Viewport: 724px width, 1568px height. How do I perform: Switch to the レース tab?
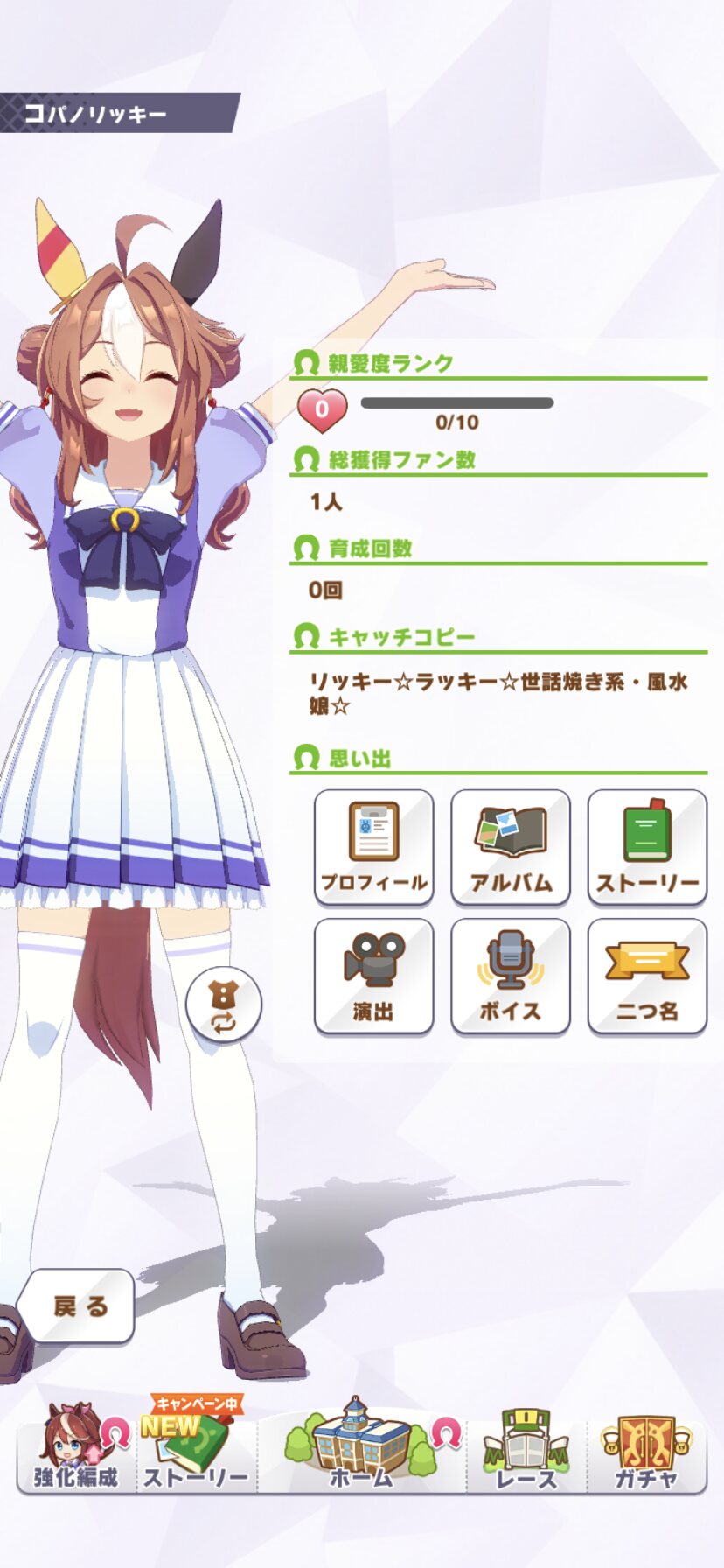click(x=526, y=1449)
